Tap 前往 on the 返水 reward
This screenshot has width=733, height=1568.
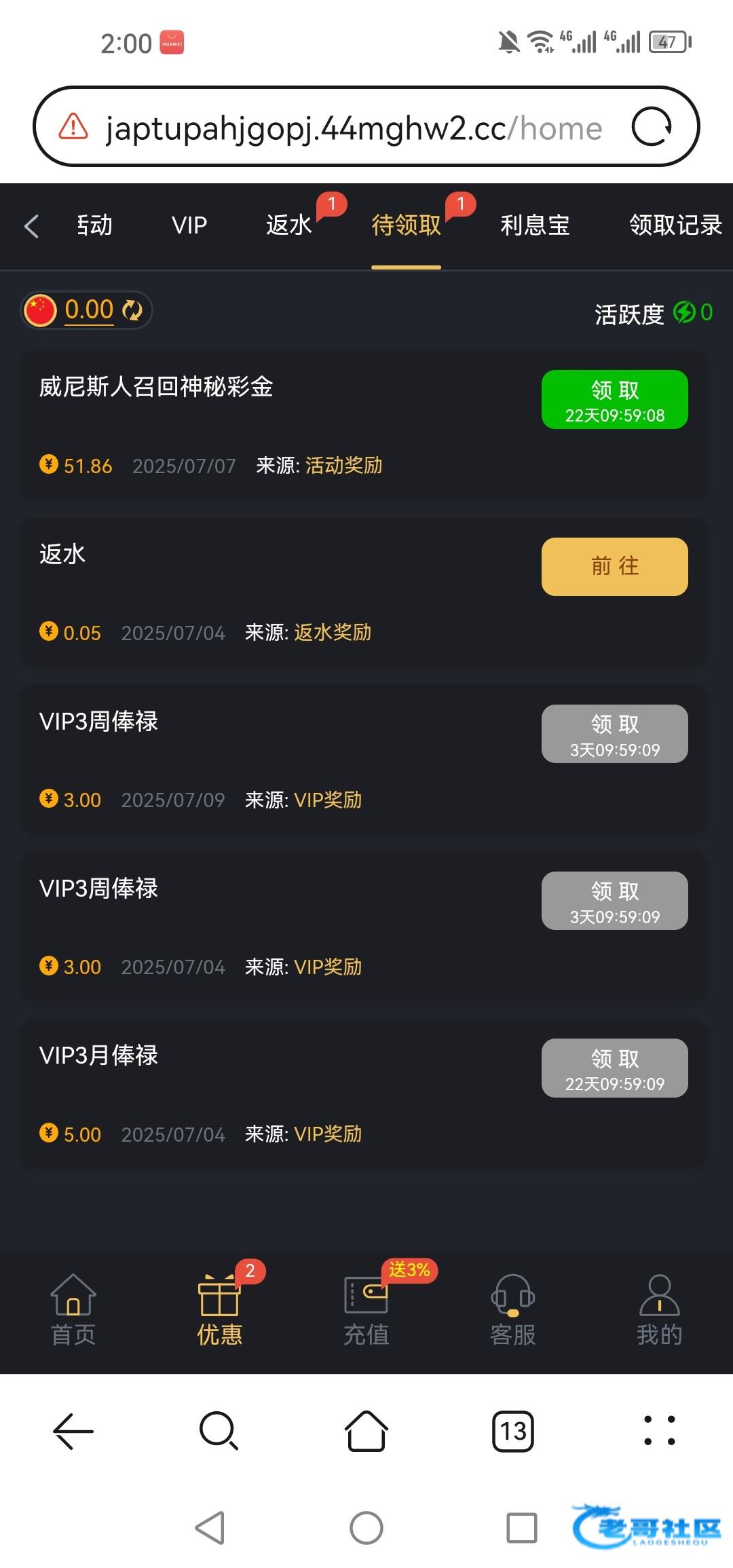click(x=614, y=566)
